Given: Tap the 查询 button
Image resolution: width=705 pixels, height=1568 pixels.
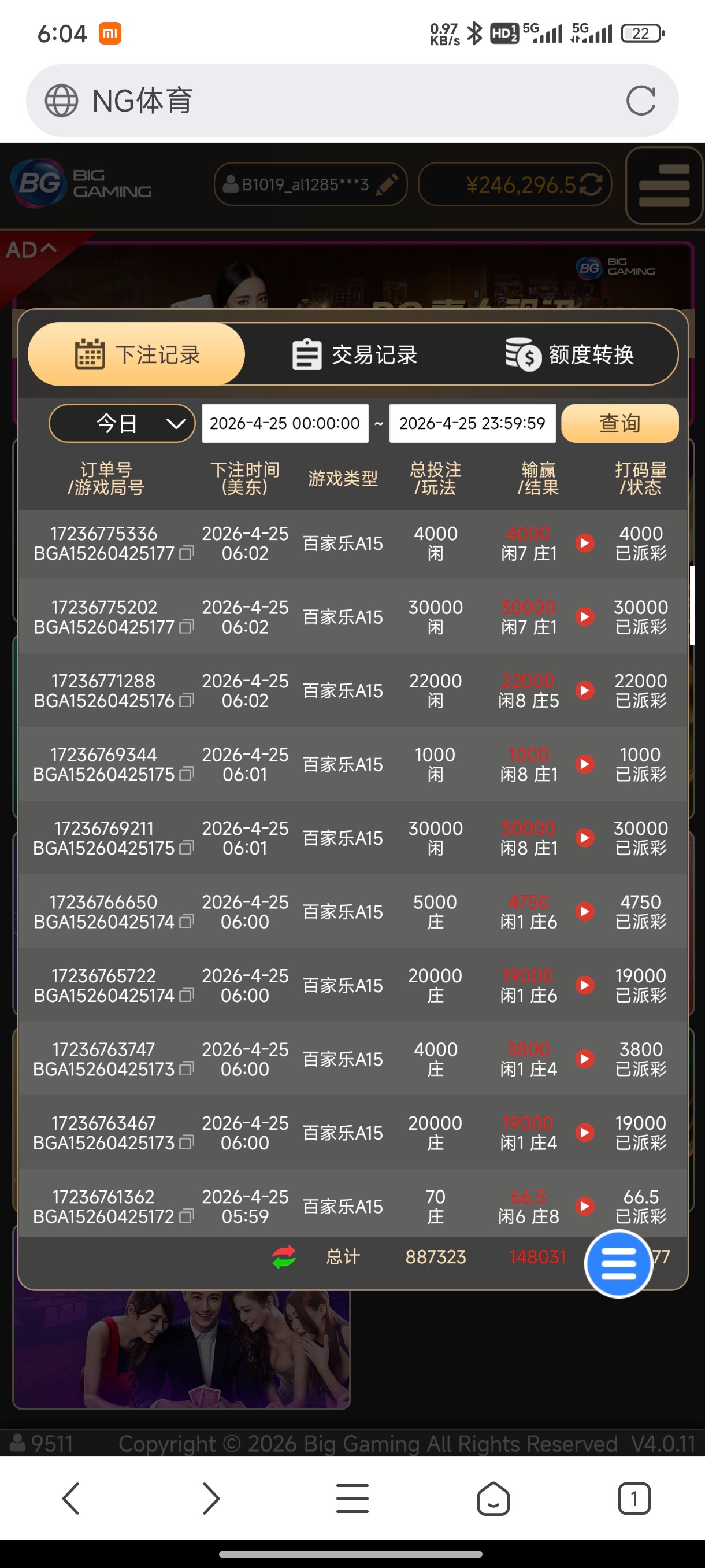Looking at the screenshot, I should [x=619, y=423].
